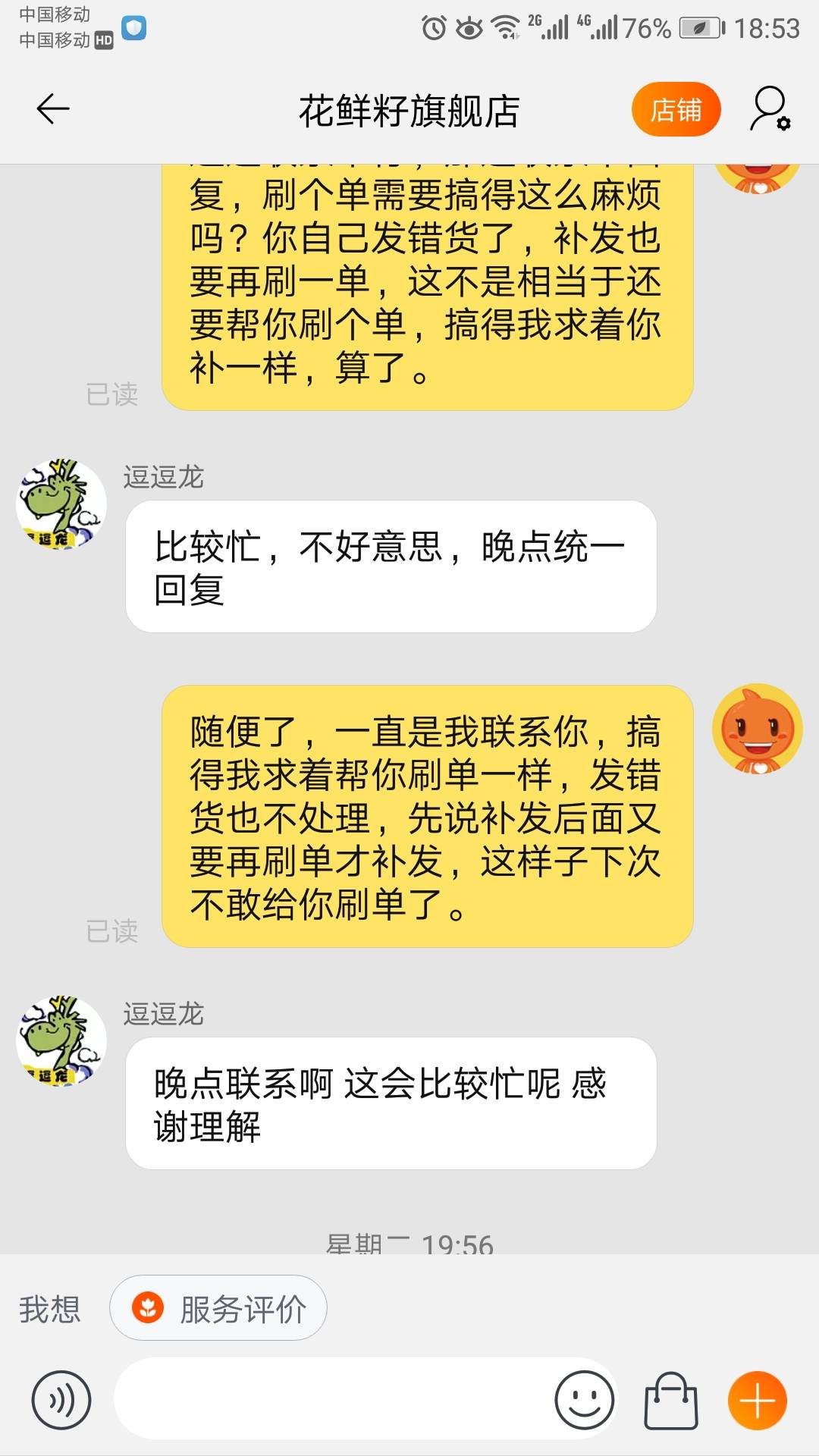Open contact settings icon
The height and width of the screenshot is (1456, 819).
pos(770,109)
